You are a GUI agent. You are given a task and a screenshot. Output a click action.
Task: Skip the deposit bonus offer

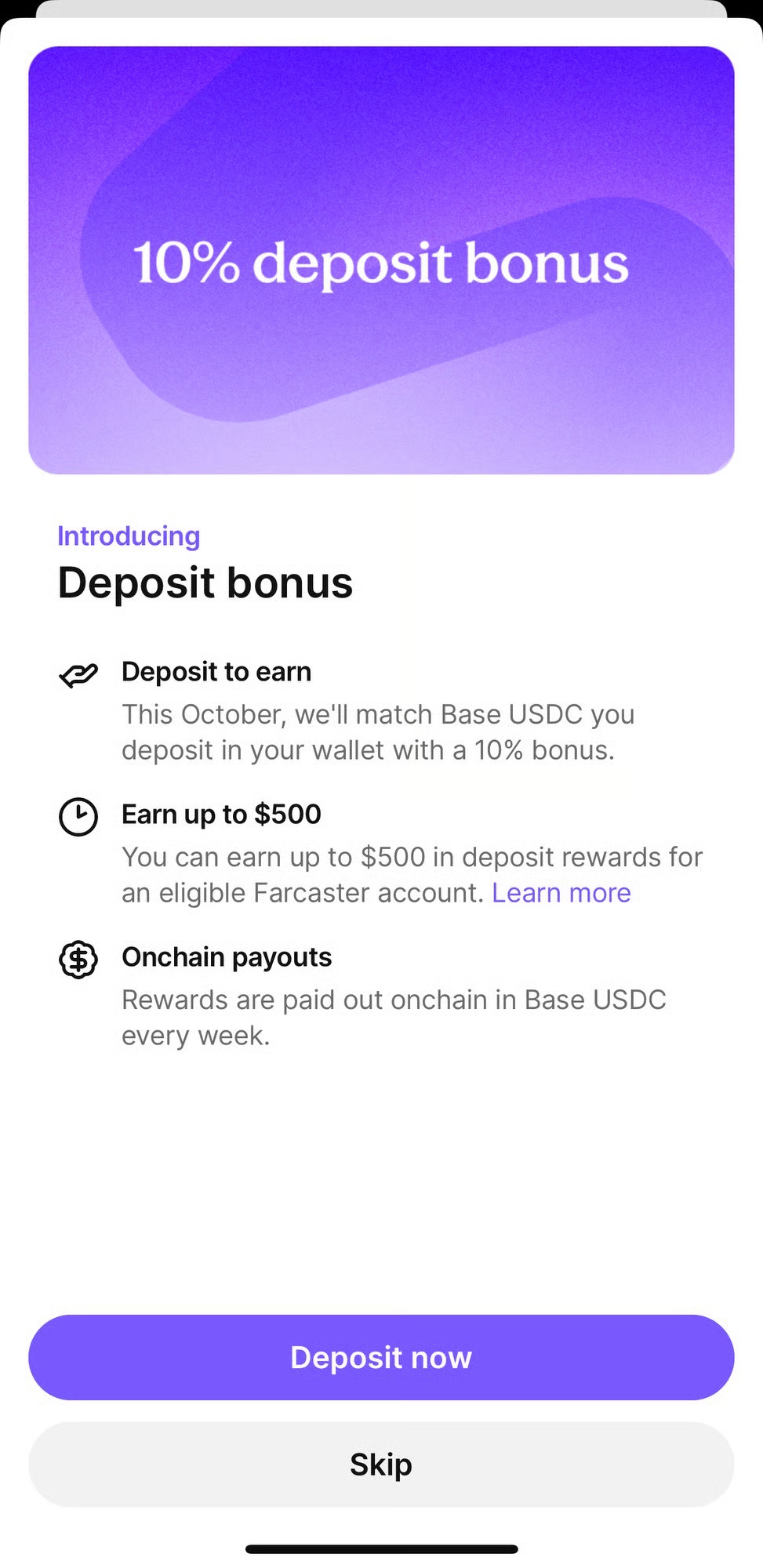point(381,1464)
